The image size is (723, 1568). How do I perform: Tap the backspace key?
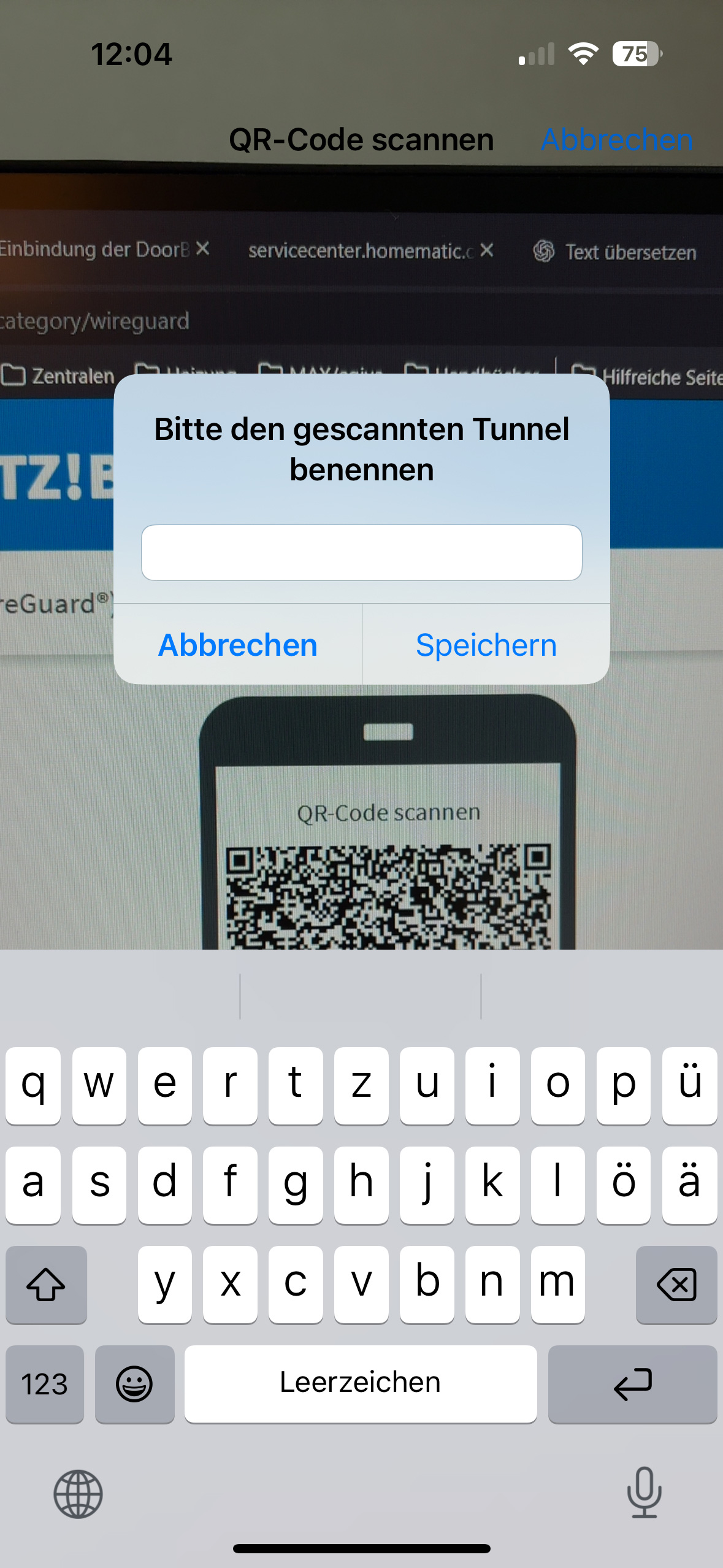(676, 1285)
